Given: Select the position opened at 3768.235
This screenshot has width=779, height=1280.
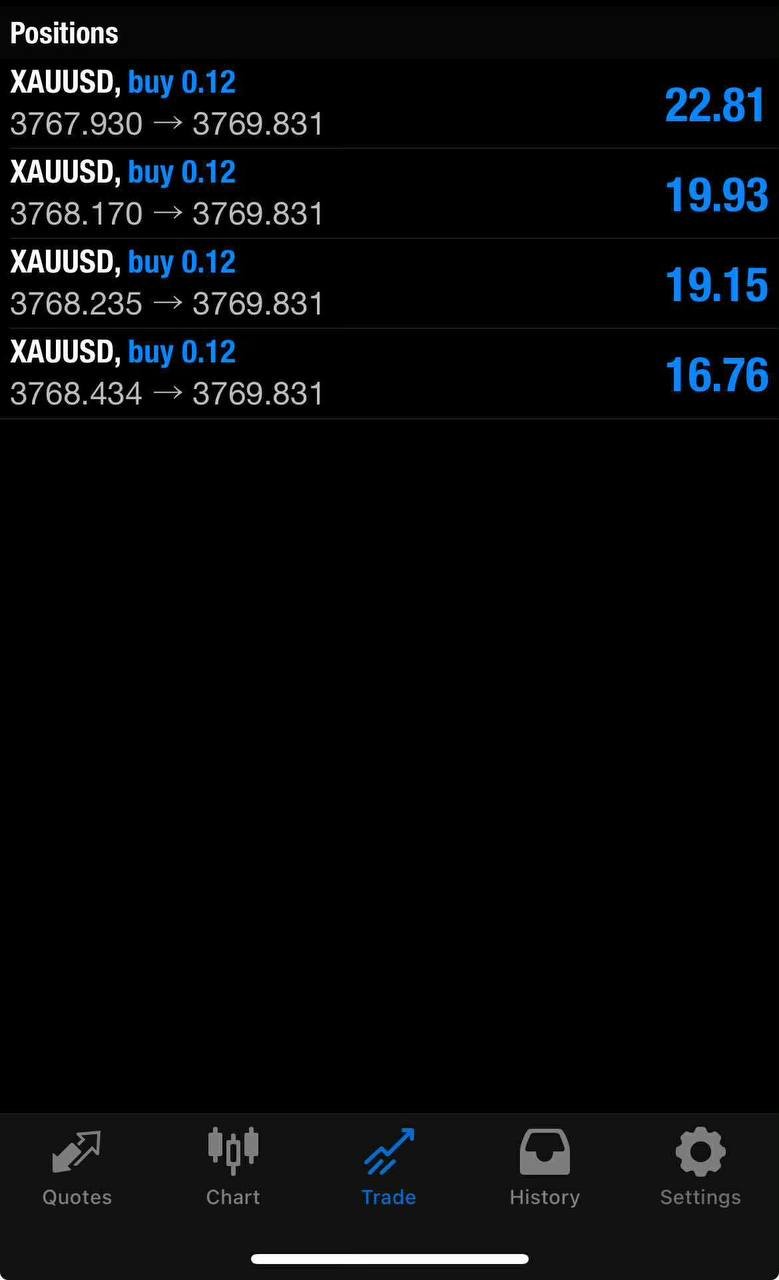Looking at the screenshot, I should point(389,283).
